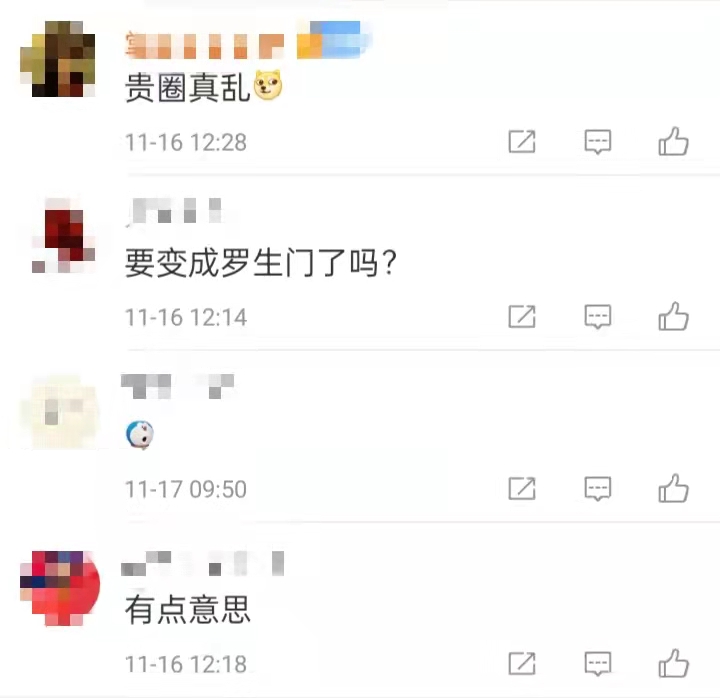Reply to the comment posted 11-17 09:50
Viewport: 720px width, 698px height.
click(x=598, y=489)
